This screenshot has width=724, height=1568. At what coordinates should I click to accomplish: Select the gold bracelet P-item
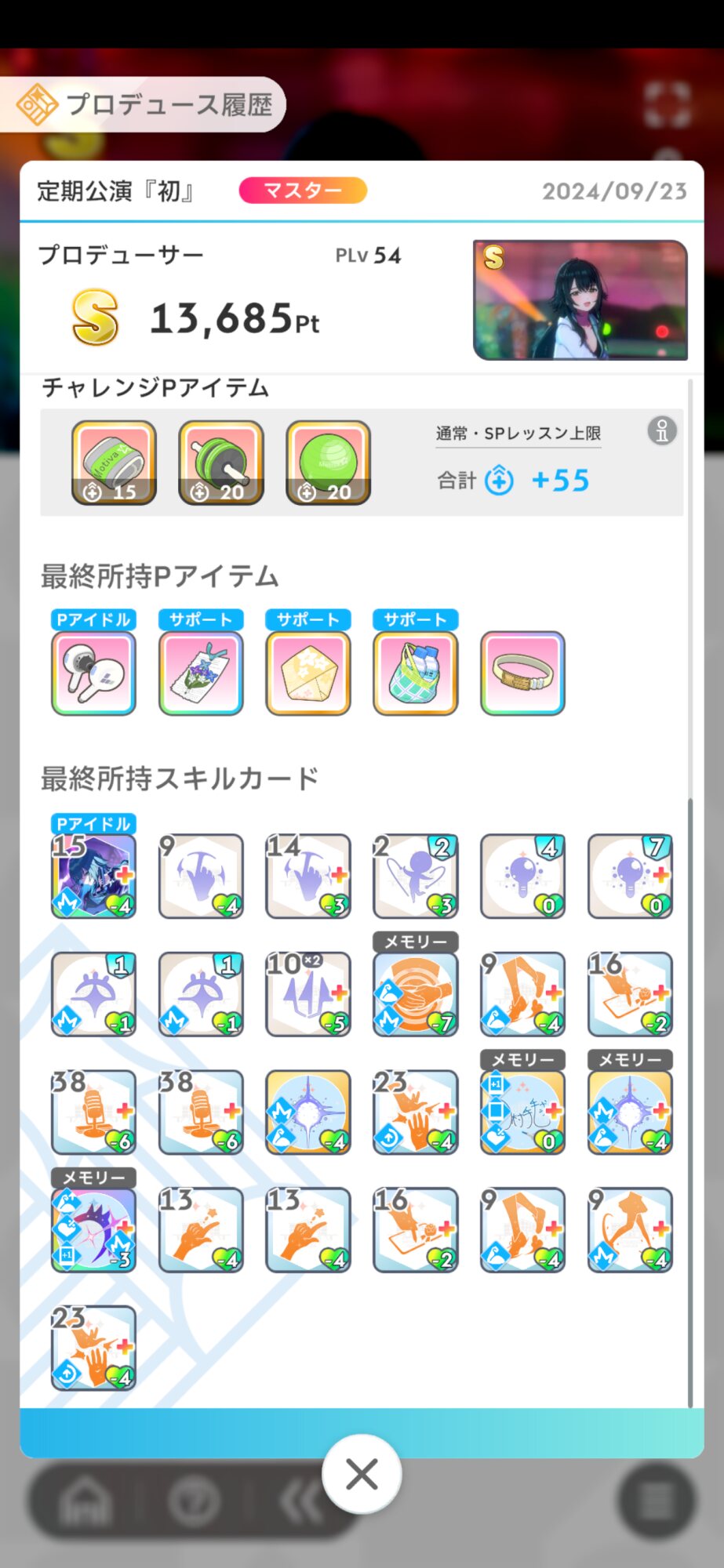(522, 673)
